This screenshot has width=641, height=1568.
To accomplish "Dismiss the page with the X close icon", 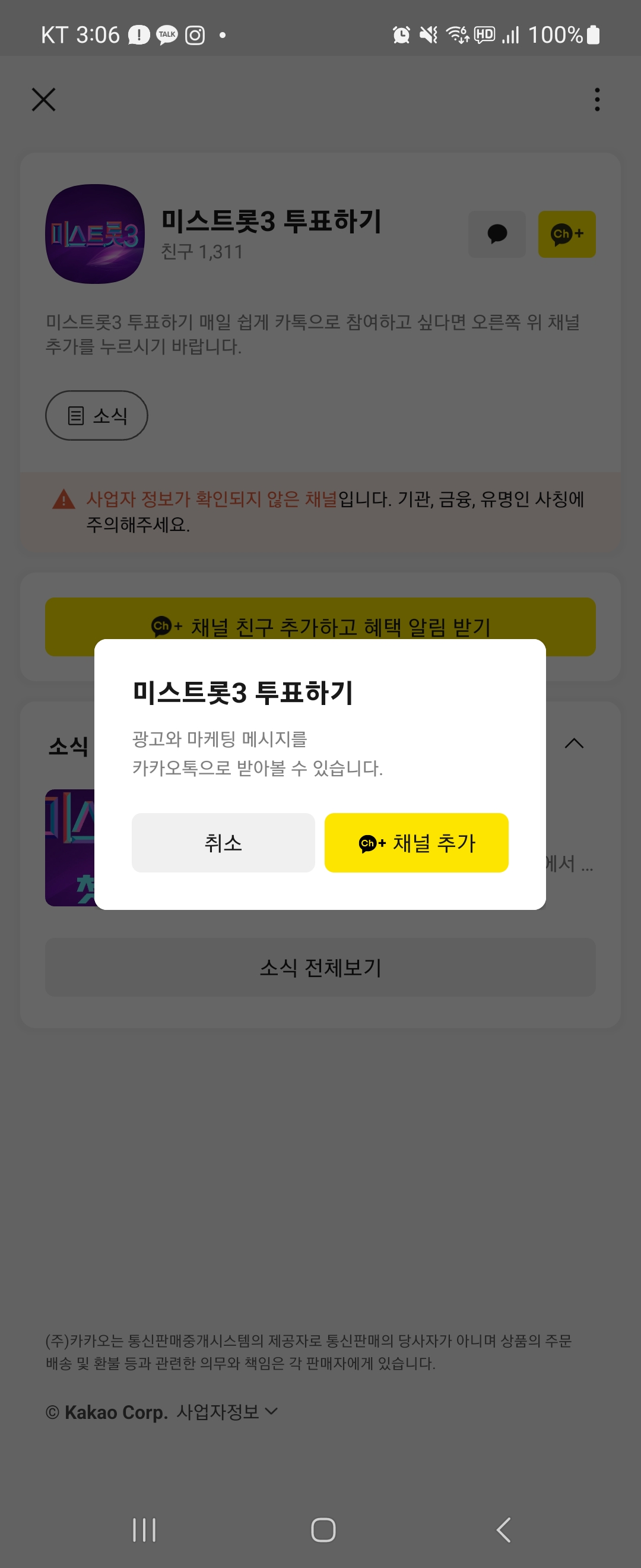I will [43, 100].
